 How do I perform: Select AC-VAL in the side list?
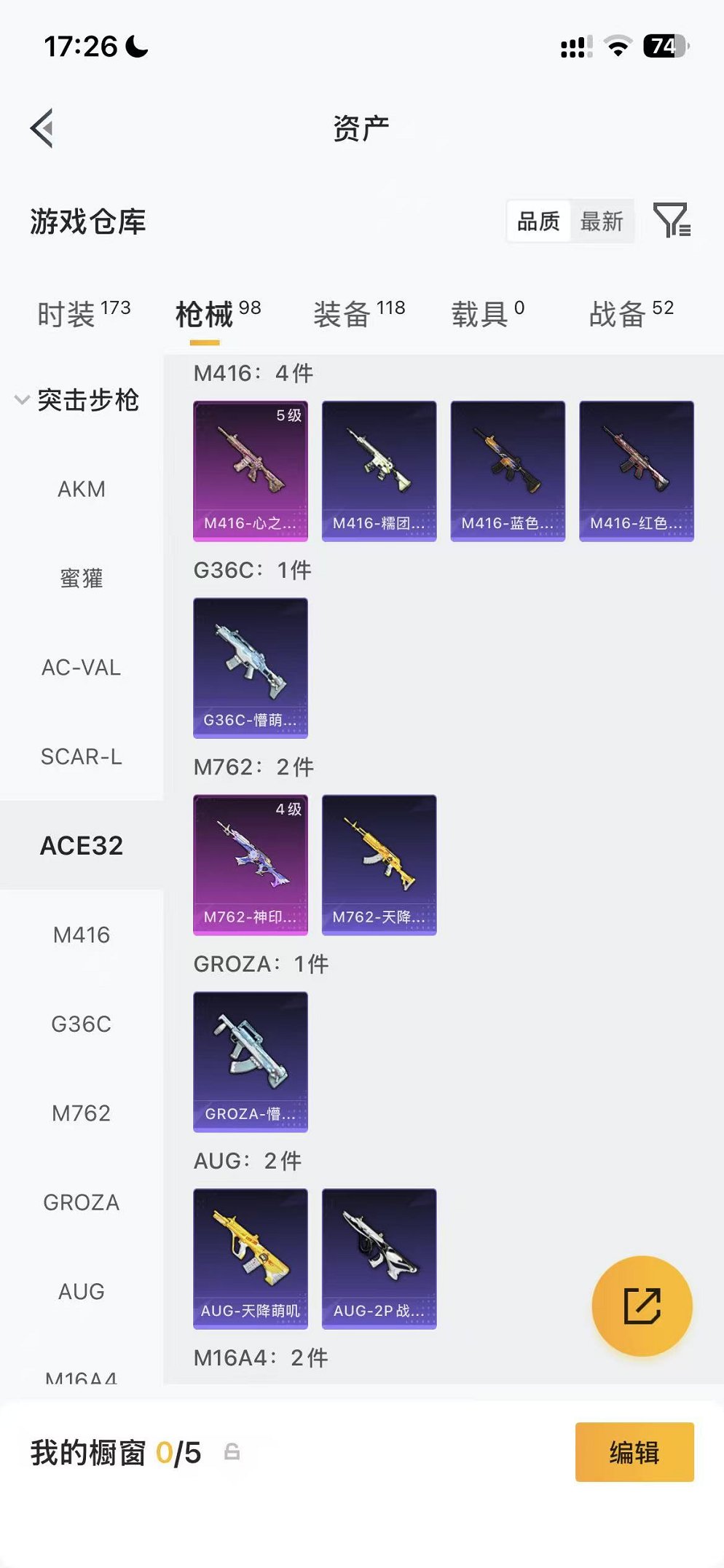[82, 667]
